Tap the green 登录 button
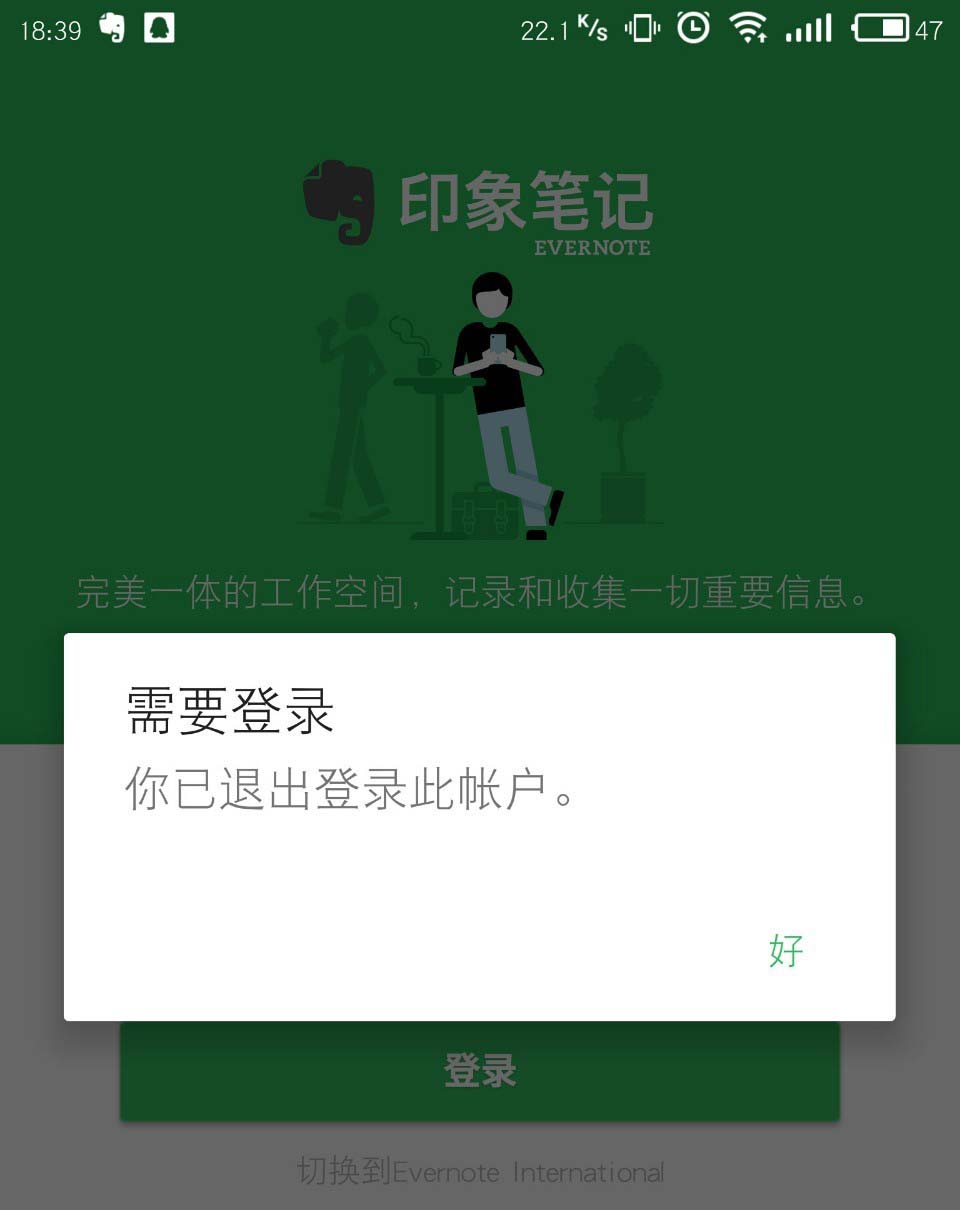The height and width of the screenshot is (1210, 960). tap(479, 1071)
